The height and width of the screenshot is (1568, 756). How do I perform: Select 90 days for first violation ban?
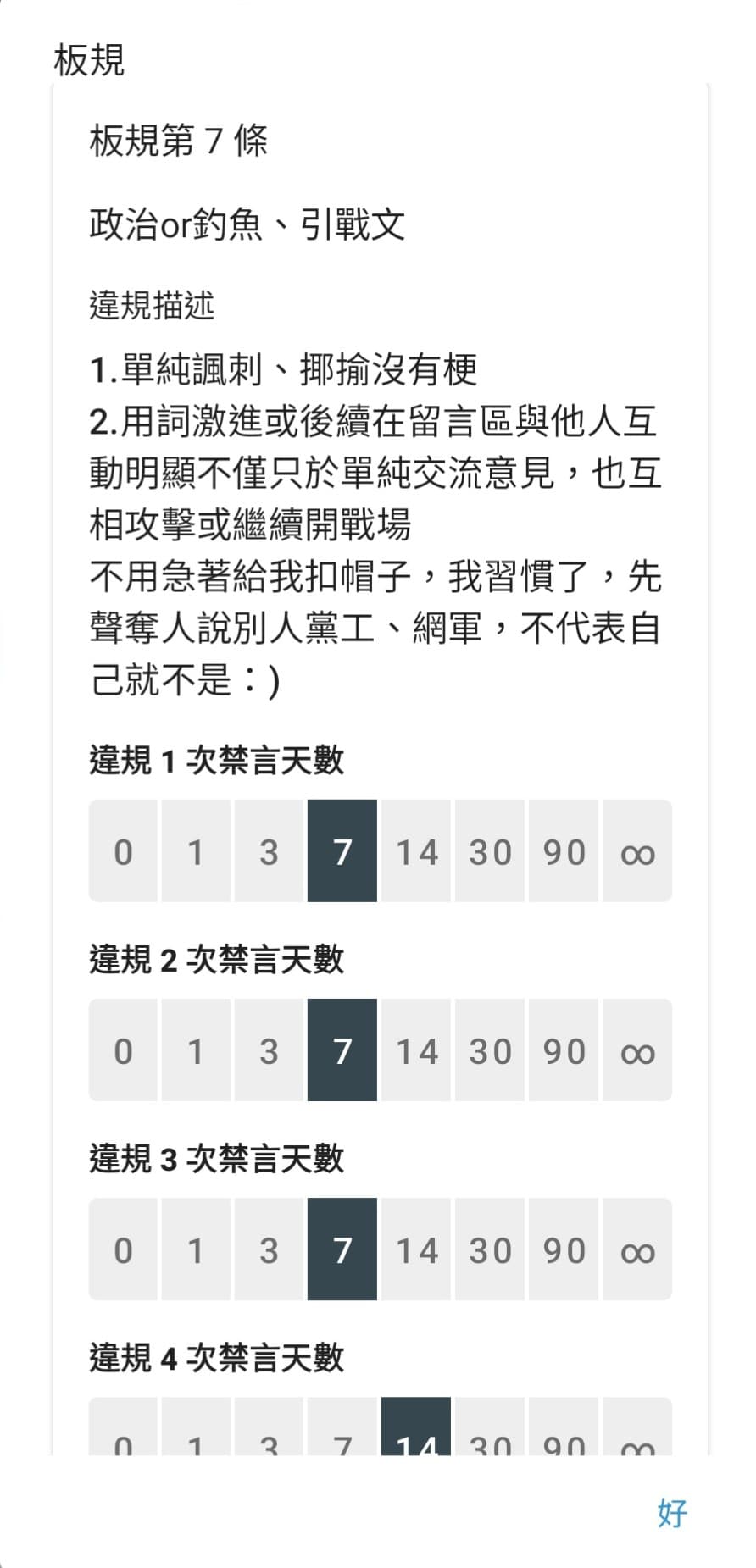tap(563, 851)
